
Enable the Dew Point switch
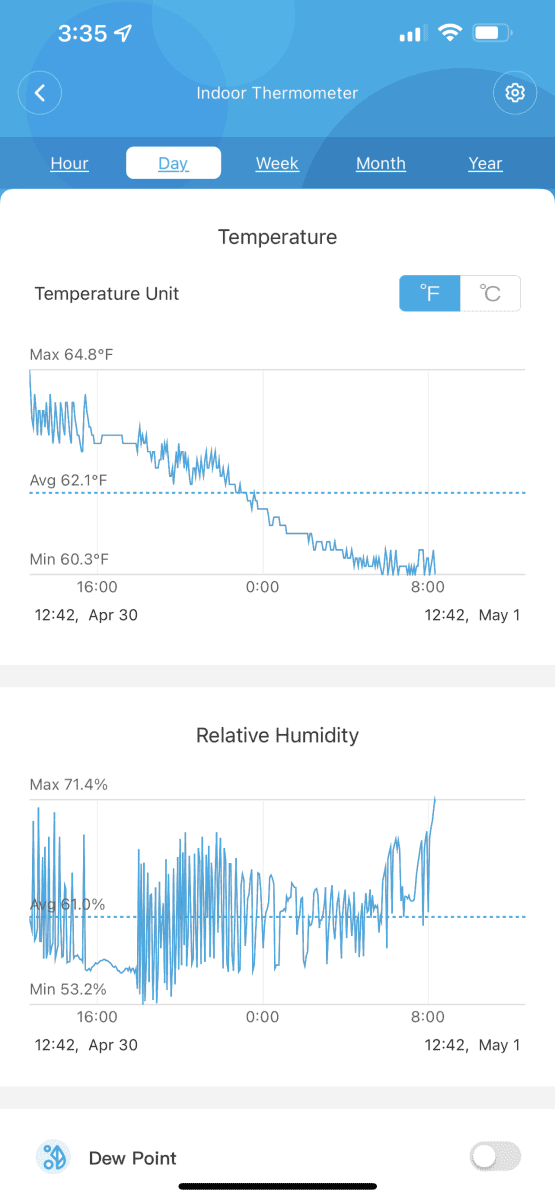[495, 1157]
